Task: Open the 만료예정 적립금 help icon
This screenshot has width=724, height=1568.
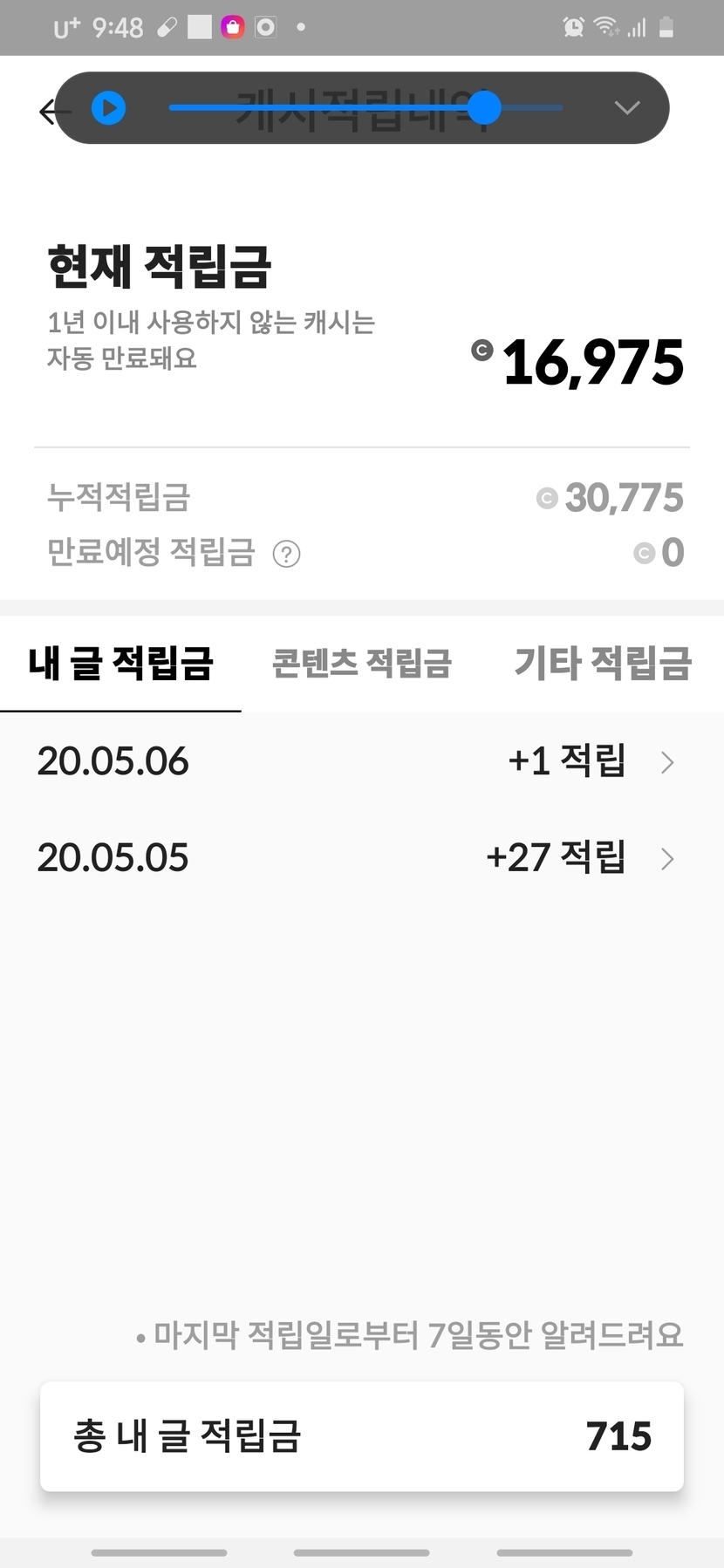Action: (286, 554)
